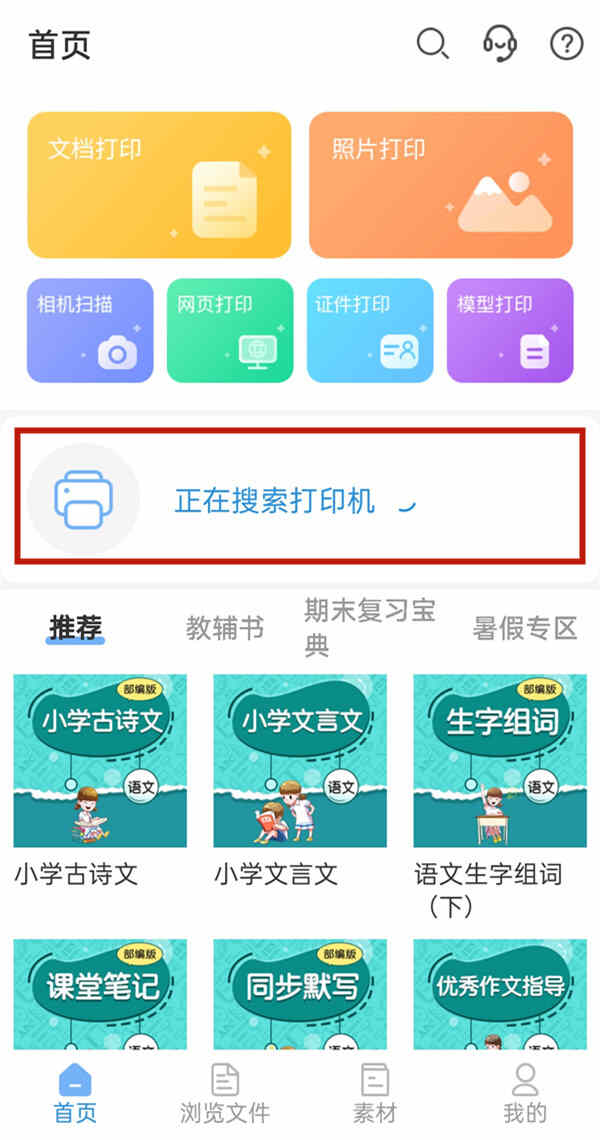Open 语文生字组词（下） material
This screenshot has width=600, height=1140.
coord(500,762)
